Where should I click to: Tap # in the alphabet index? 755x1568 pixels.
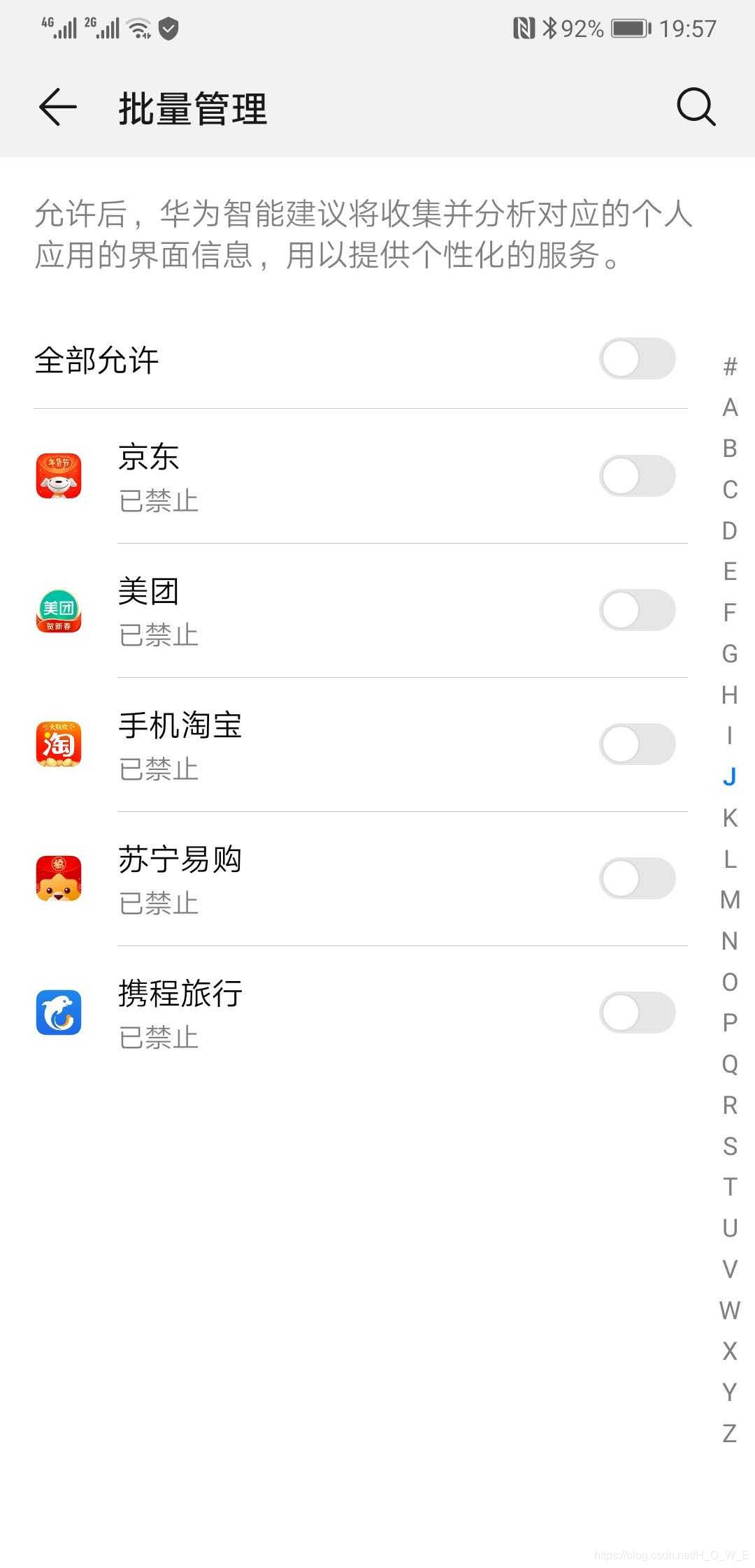pos(730,366)
